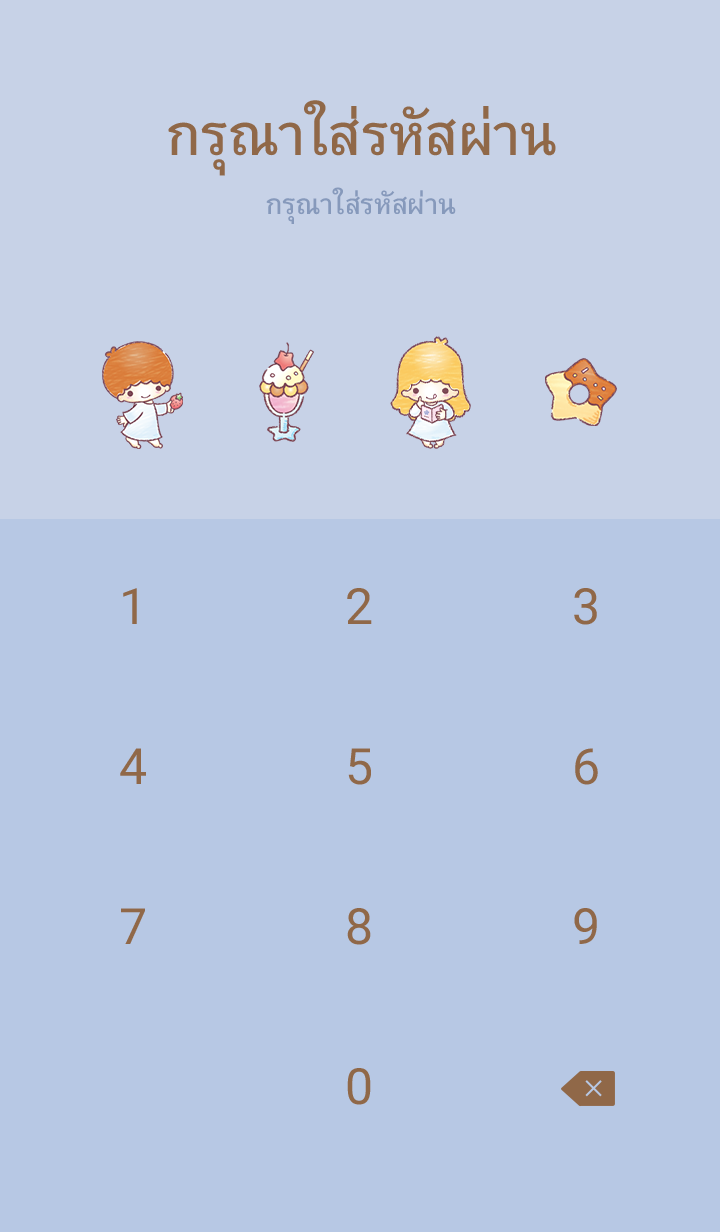Enter digit 3 for the passcode
This screenshot has width=720, height=1232.
point(586,607)
